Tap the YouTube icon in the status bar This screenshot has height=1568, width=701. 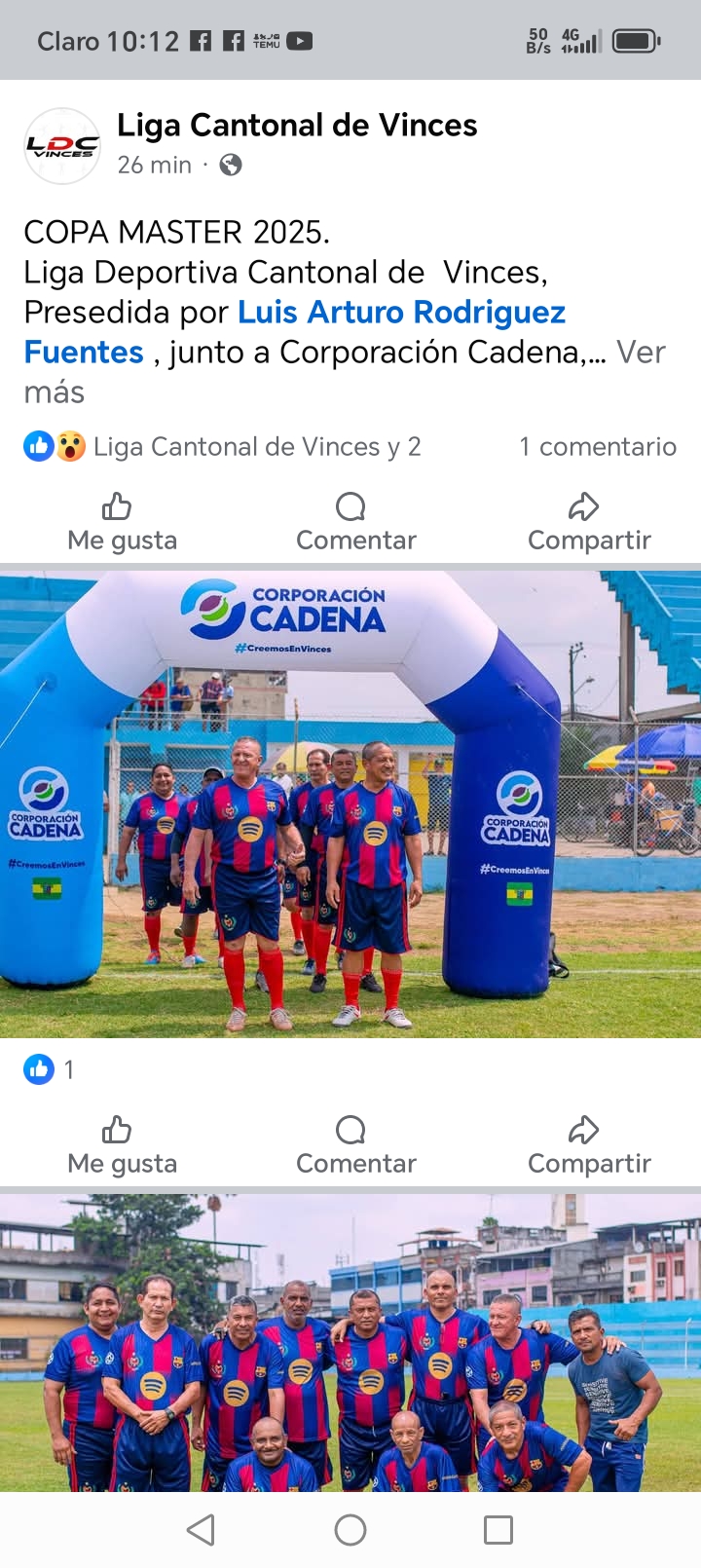[302, 41]
